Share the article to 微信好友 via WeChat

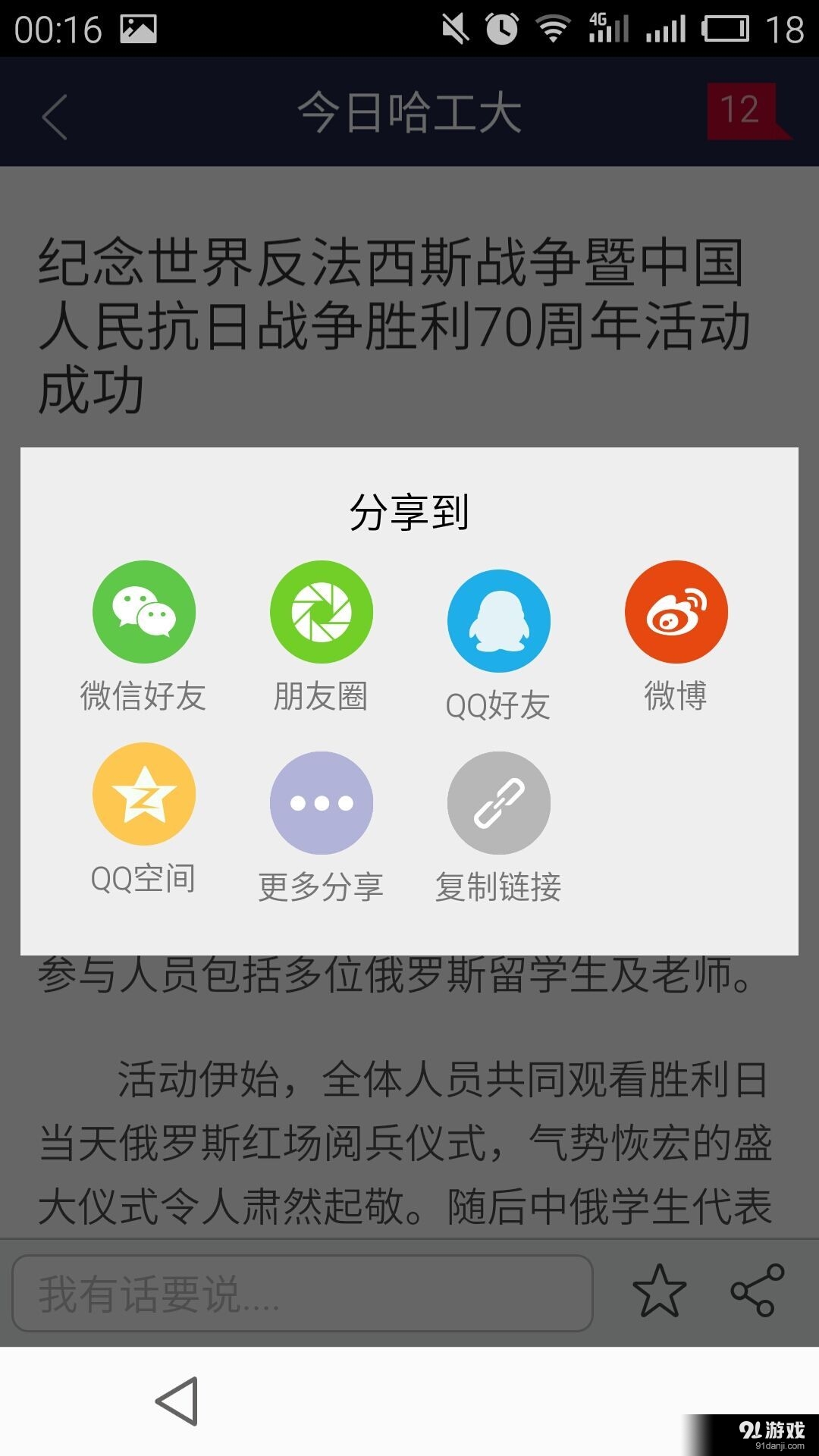(x=144, y=610)
